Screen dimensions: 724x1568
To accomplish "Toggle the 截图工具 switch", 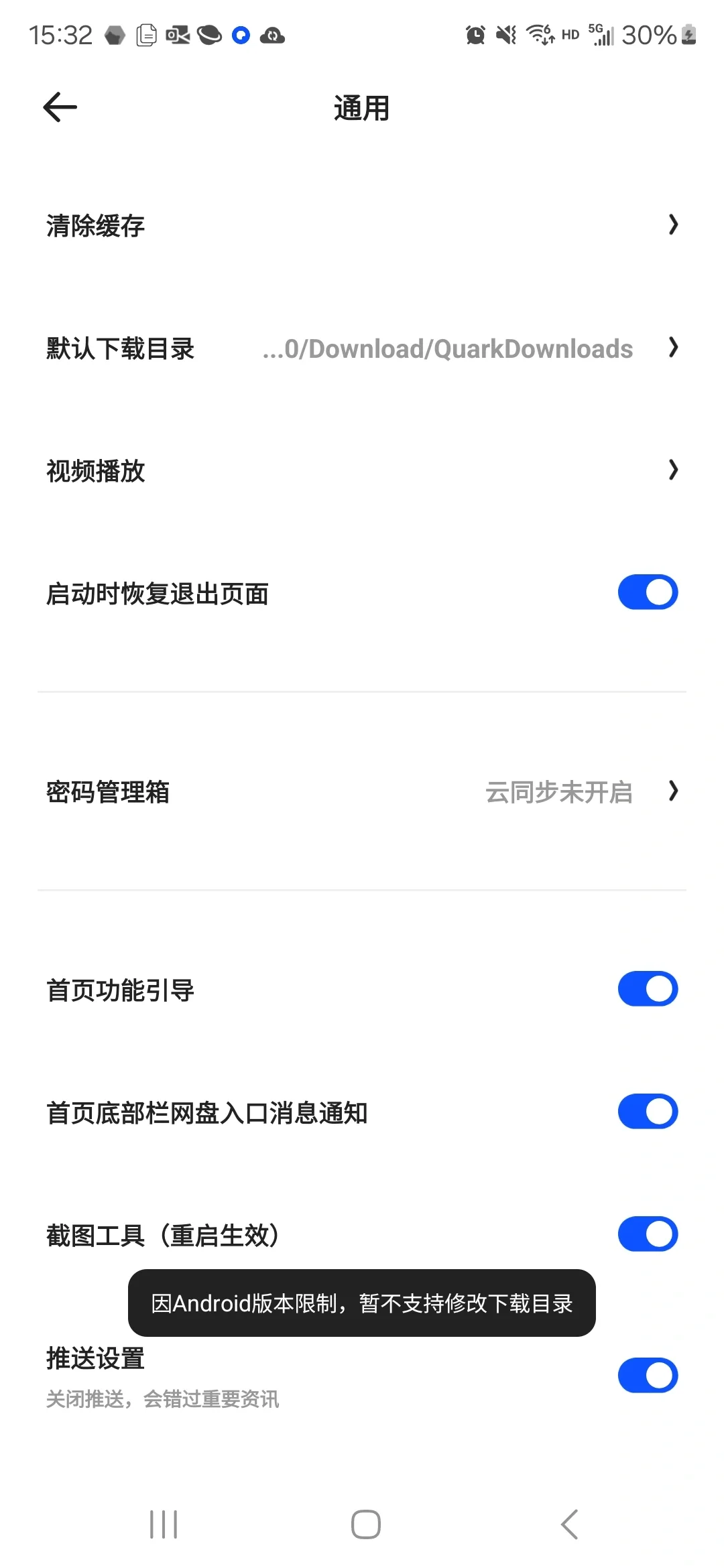I will coord(647,1234).
